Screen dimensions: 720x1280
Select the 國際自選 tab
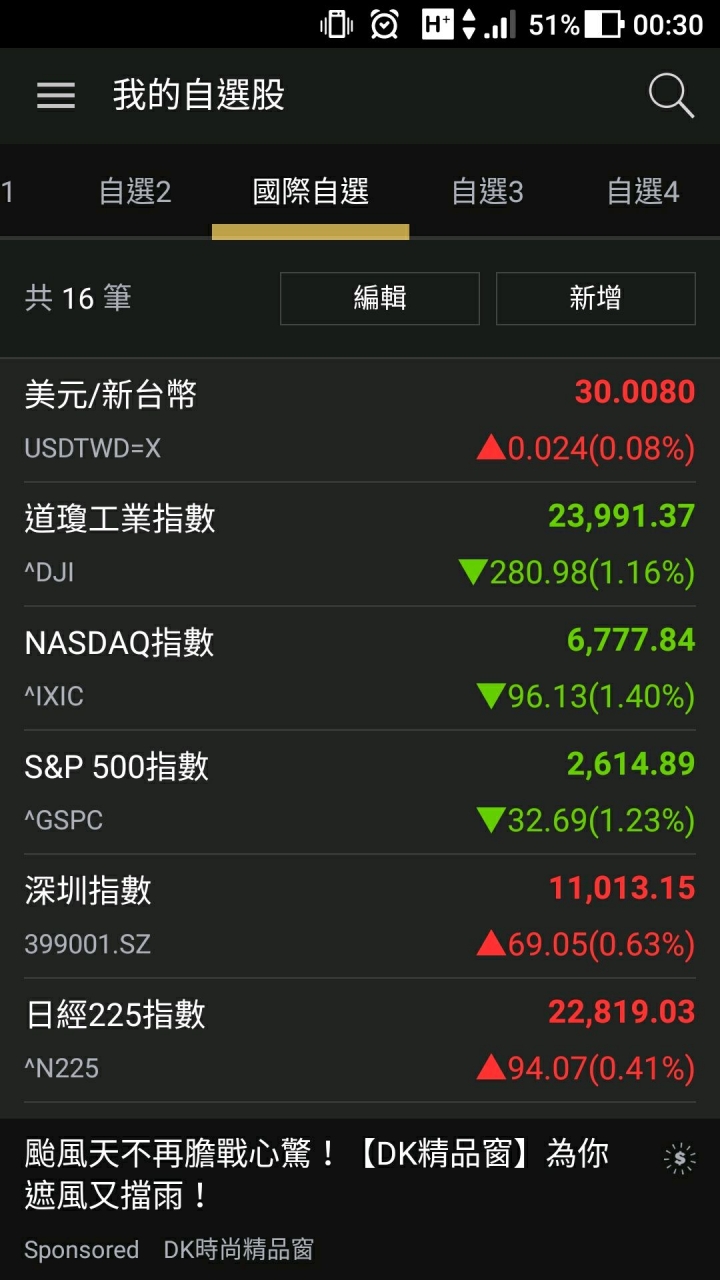click(x=310, y=192)
